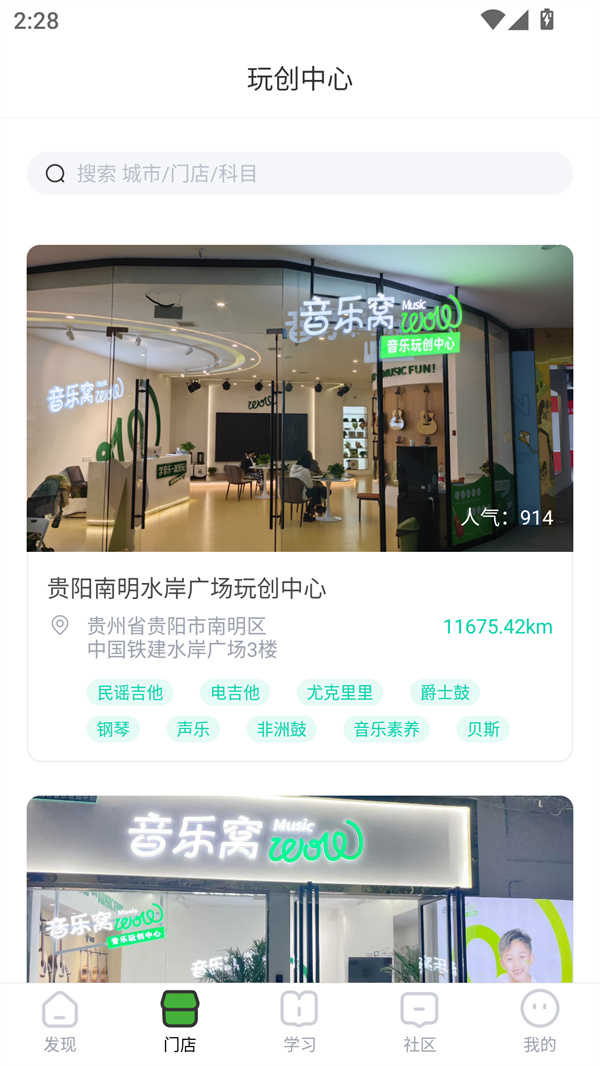
Task: Choose the 声乐 tag
Action: (x=193, y=729)
